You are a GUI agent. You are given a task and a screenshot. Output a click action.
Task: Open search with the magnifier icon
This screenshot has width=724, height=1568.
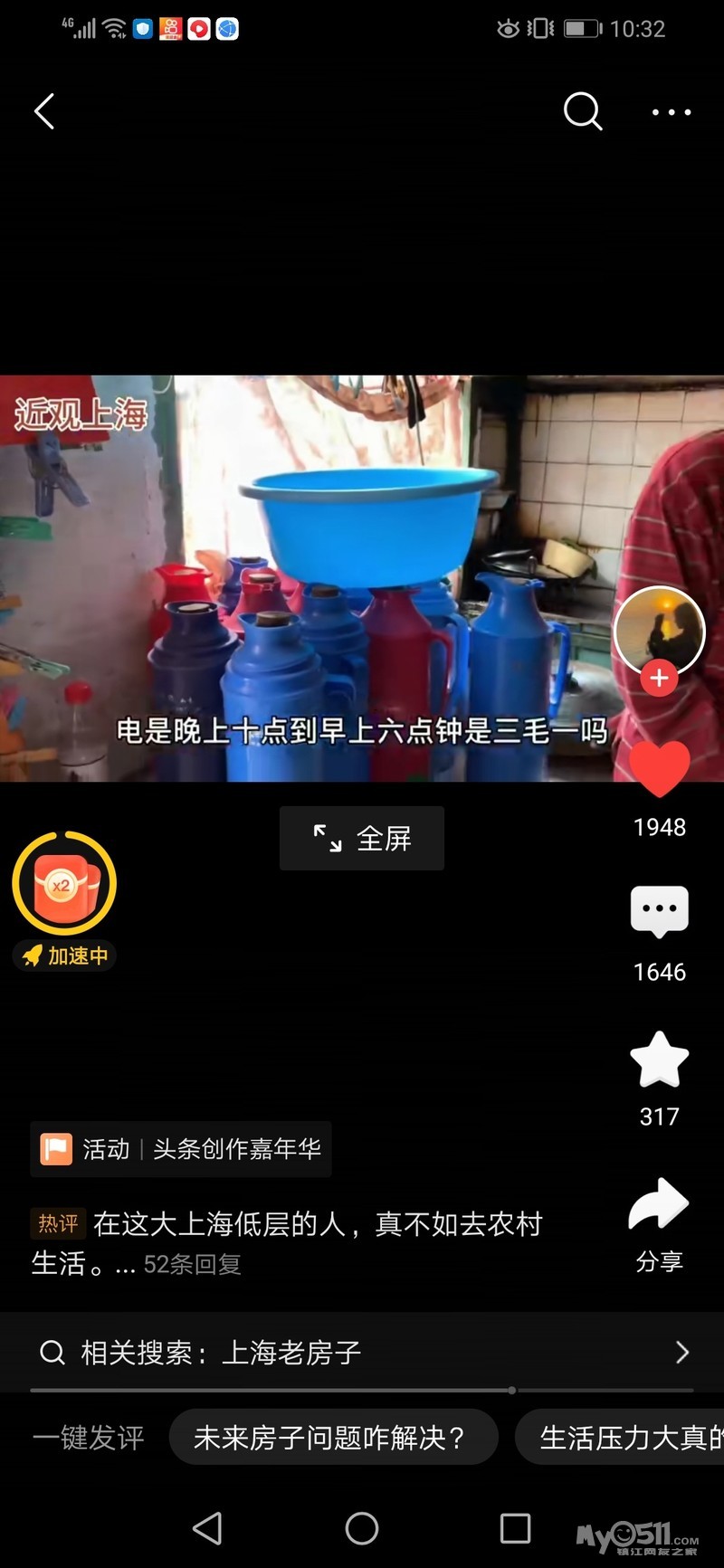click(x=582, y=112)
